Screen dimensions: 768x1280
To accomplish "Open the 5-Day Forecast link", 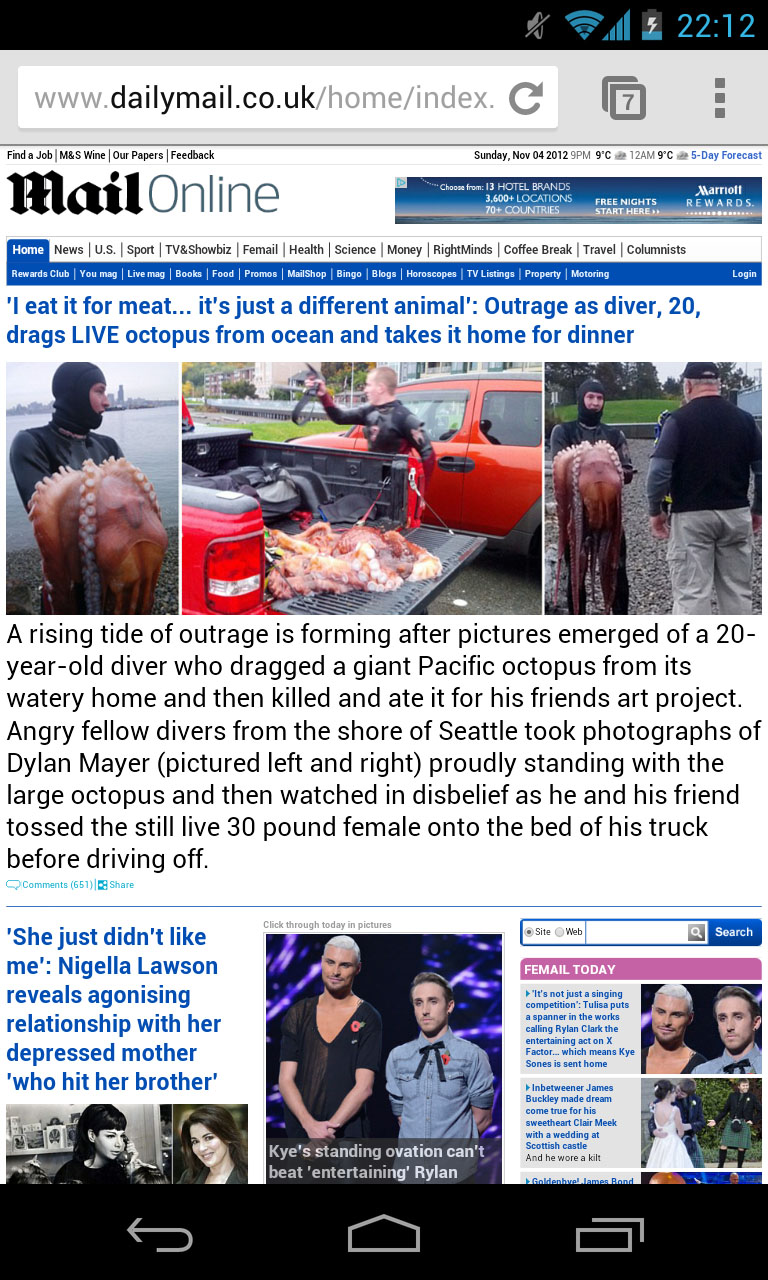I will coord(726,155).
